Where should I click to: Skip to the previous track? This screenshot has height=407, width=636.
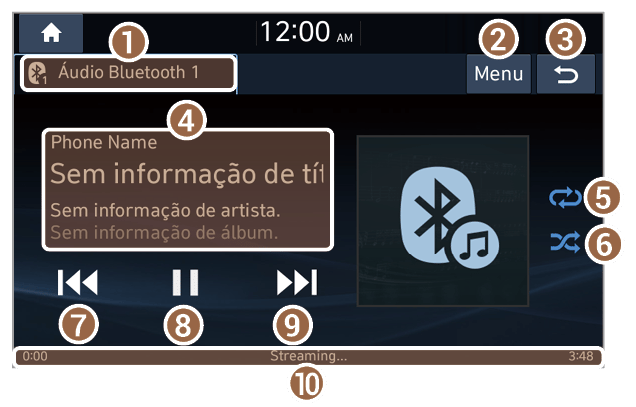tap(78, 282)
